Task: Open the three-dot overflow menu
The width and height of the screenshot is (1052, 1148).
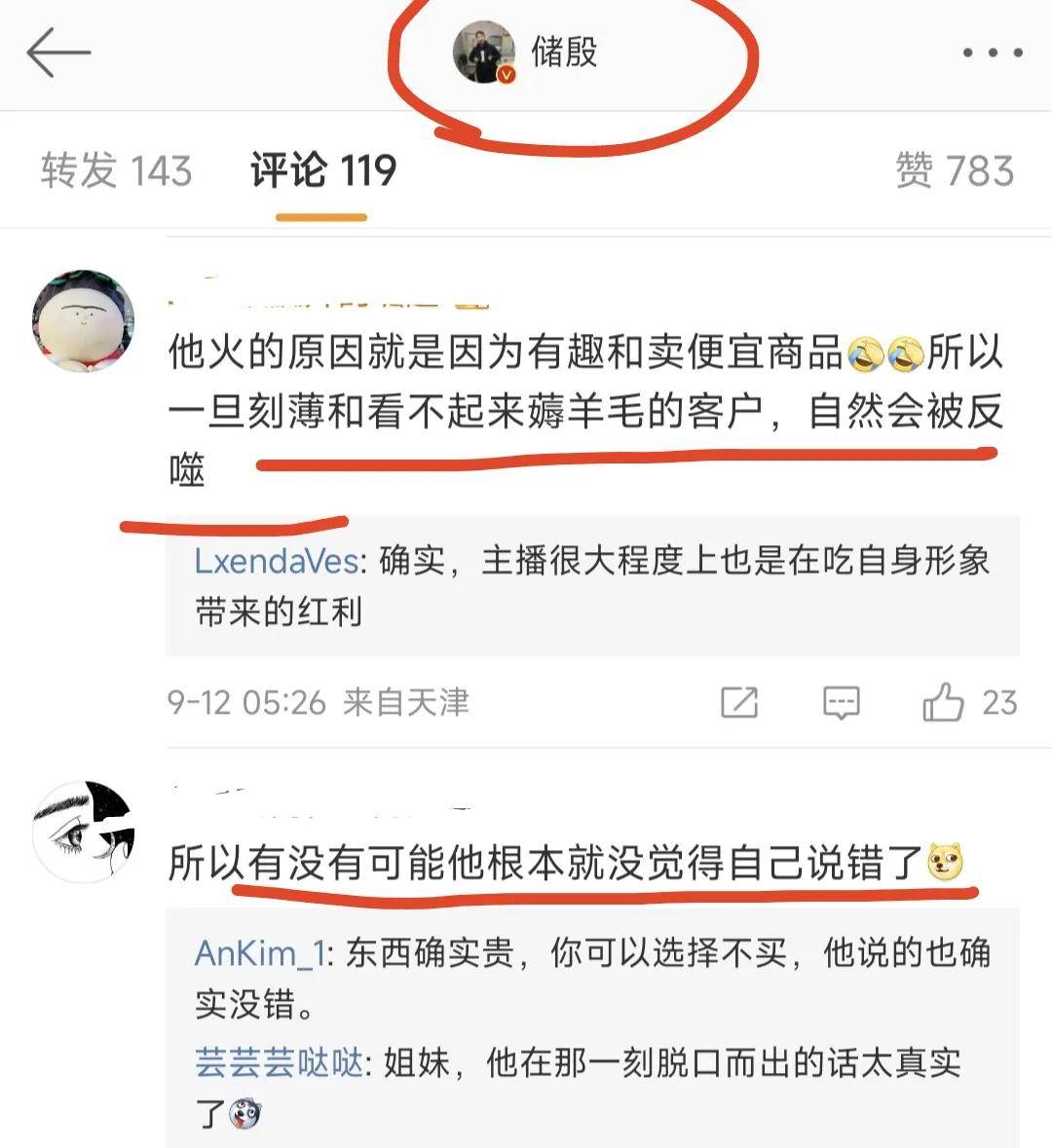Action: (x=992, y=53)
